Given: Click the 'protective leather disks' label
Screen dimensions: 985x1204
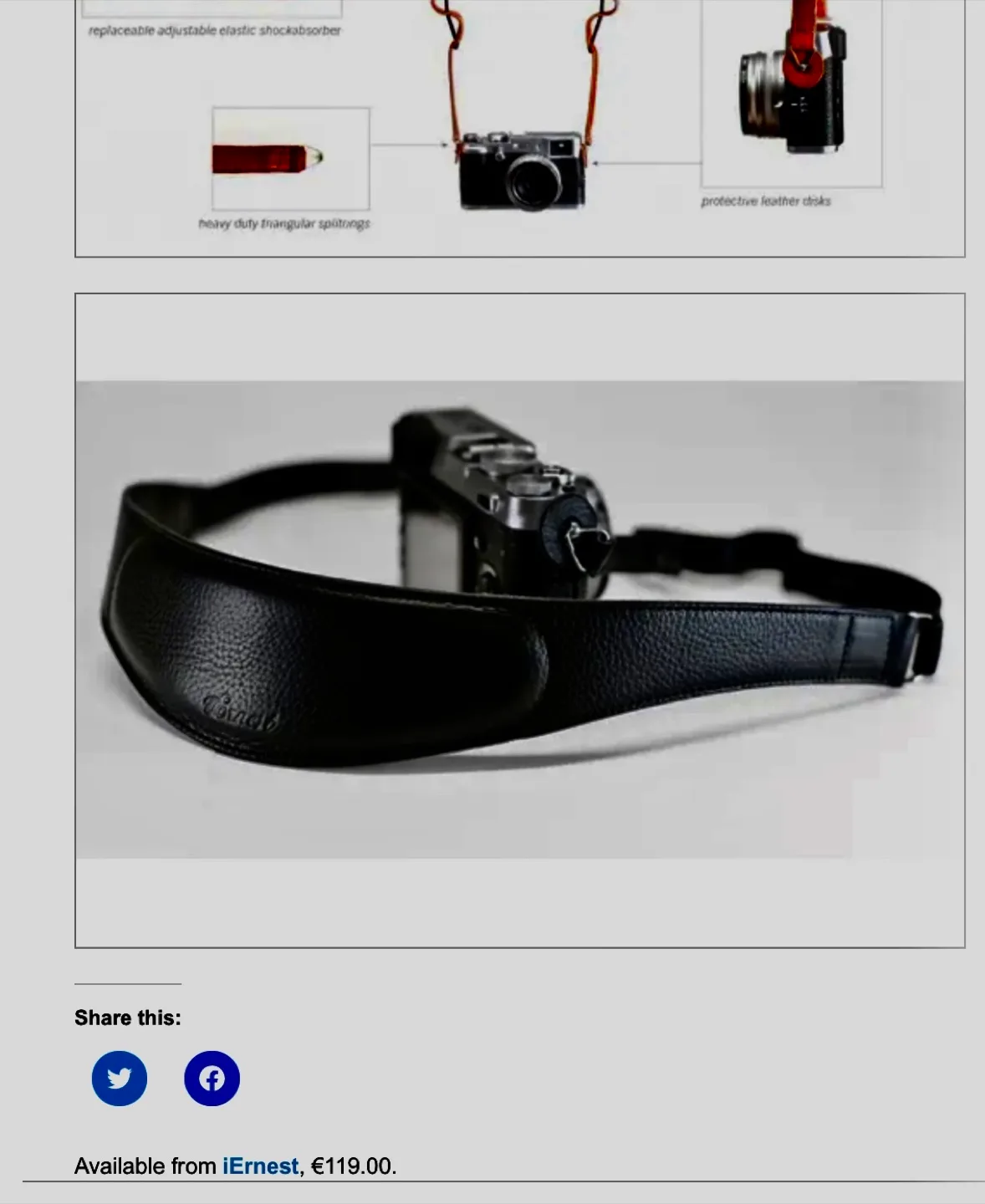Looking at the screenshot, I should click(766, 200).
